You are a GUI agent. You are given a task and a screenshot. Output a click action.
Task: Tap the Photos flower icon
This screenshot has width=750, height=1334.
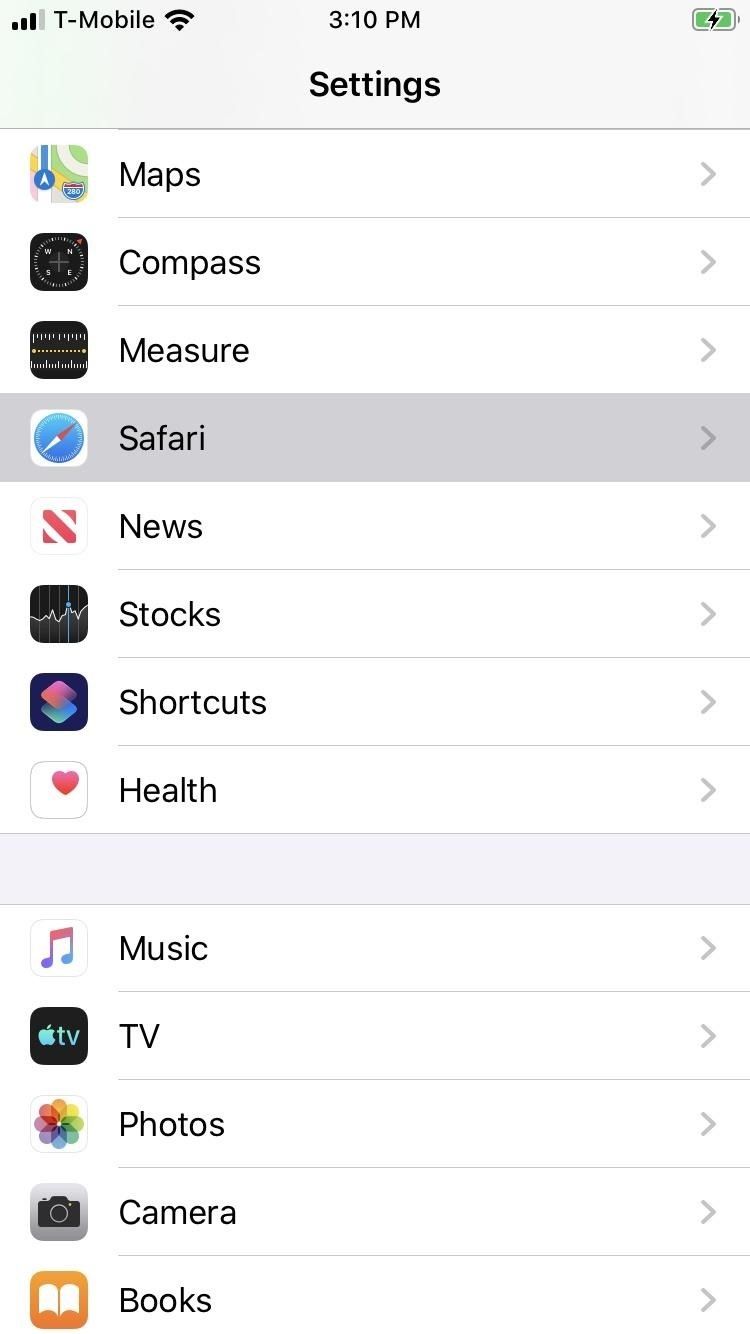(58, 1124)
